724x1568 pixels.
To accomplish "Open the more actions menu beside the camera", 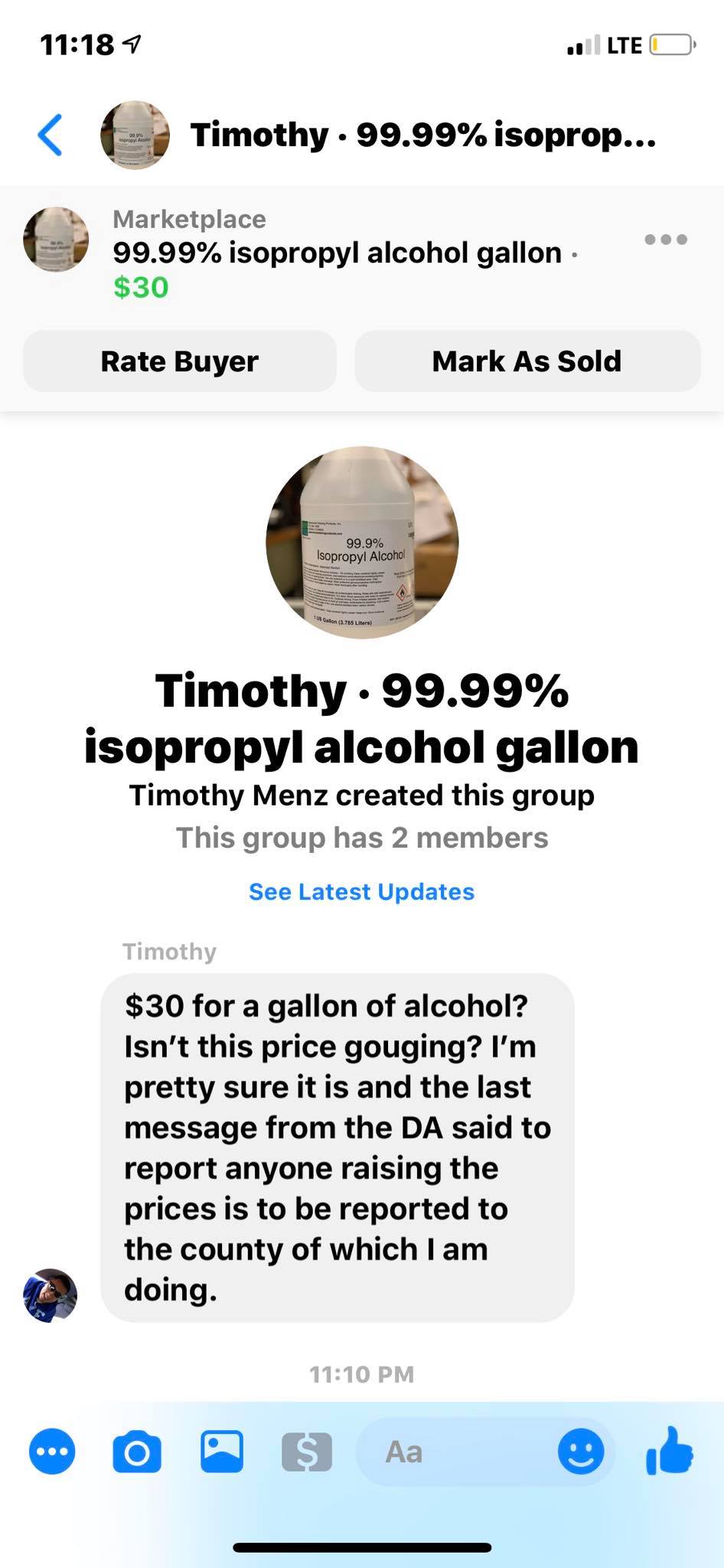I will pyautogui.click(x=52, y=1452).
